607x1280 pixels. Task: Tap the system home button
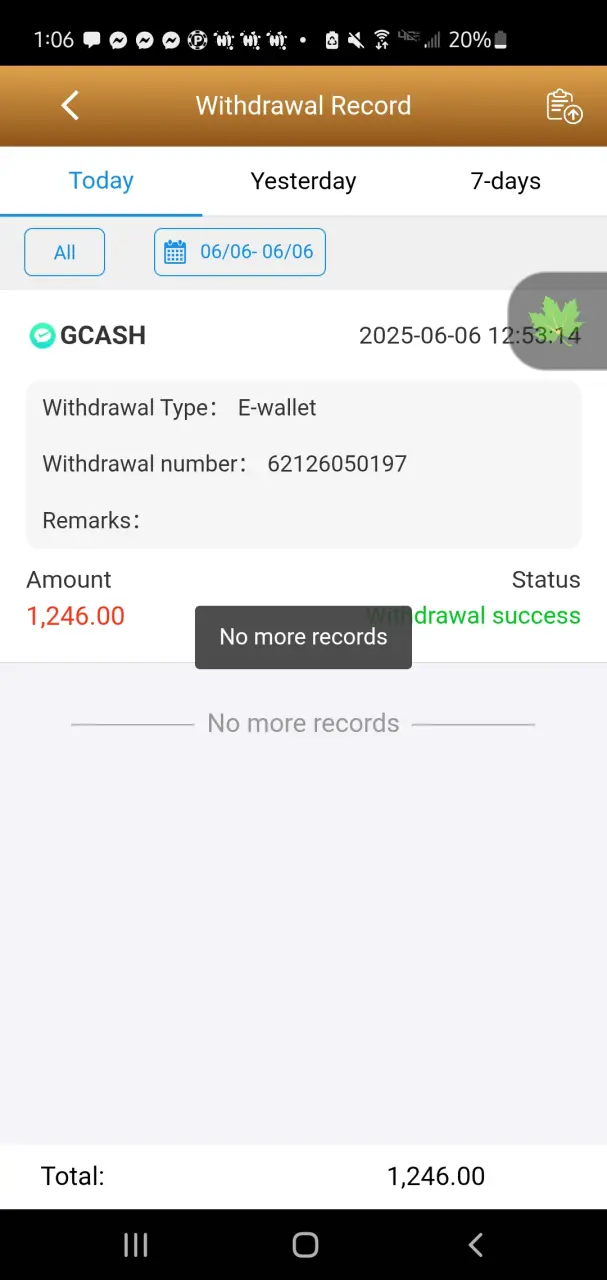click(305, 1244)
